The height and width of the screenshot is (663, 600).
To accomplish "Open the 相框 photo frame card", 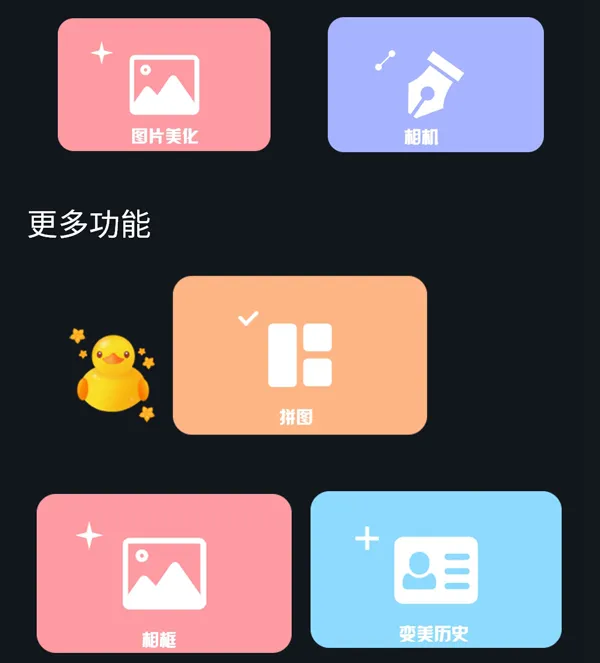I will click(164, 573).
